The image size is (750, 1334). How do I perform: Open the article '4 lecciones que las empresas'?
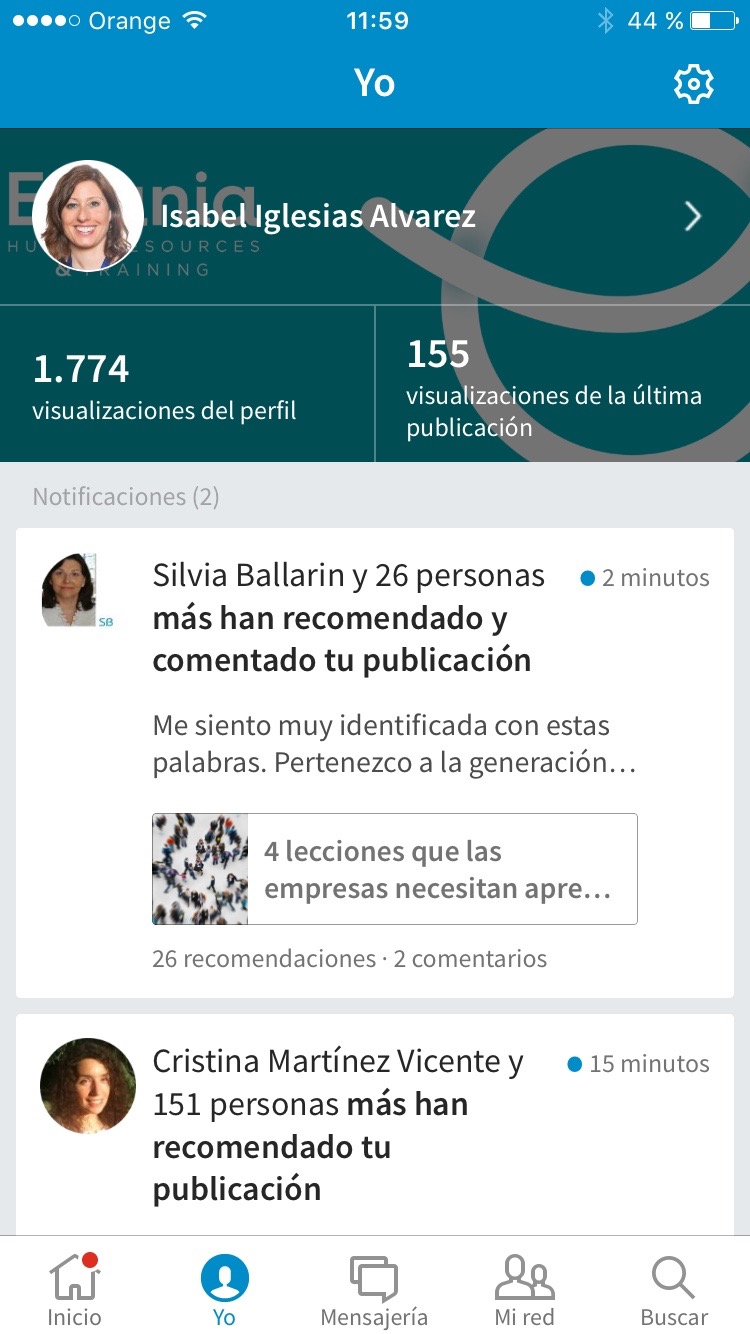395,869
